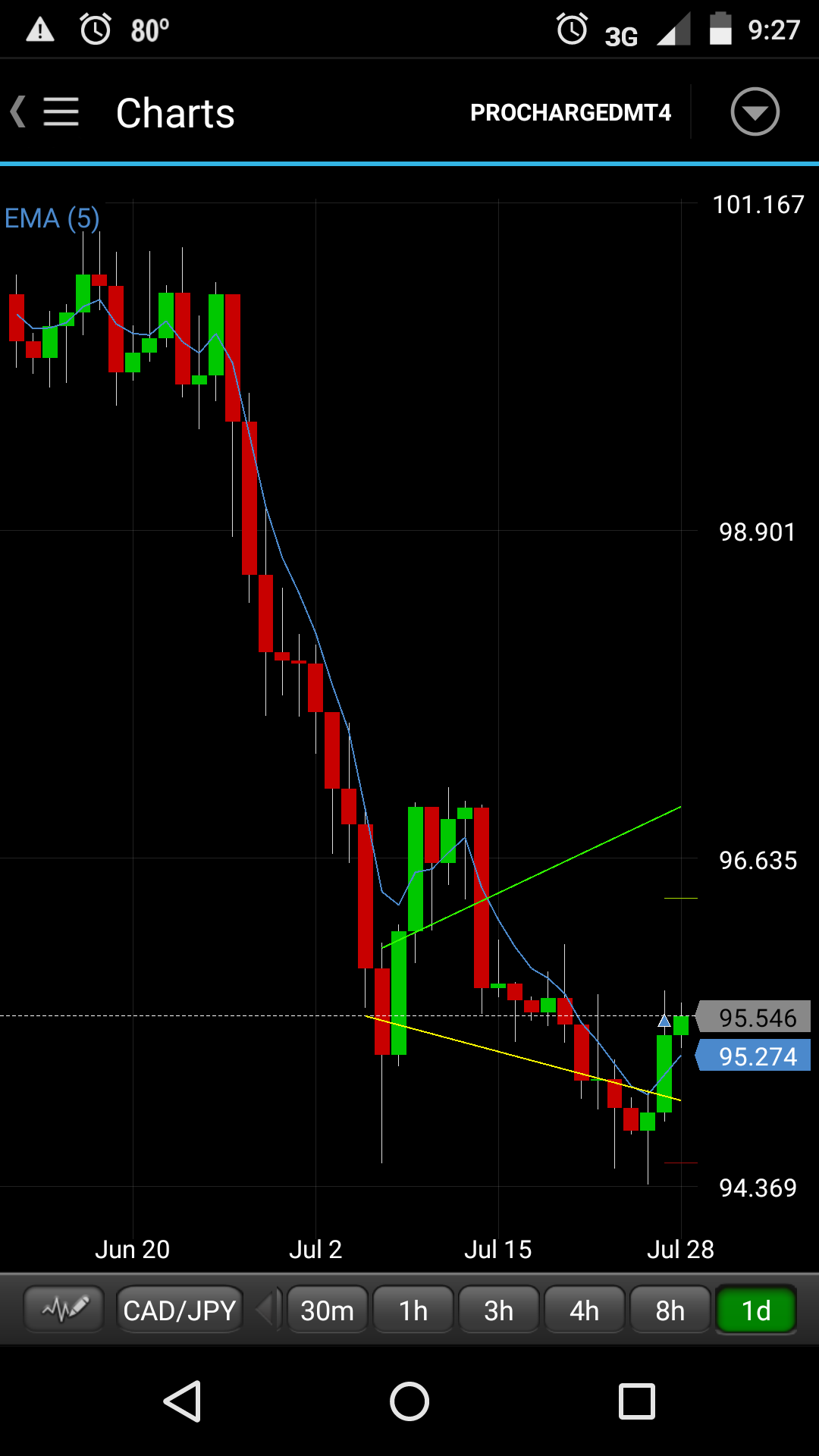Expand the account dropdown arrow

[x=755, y=112]
